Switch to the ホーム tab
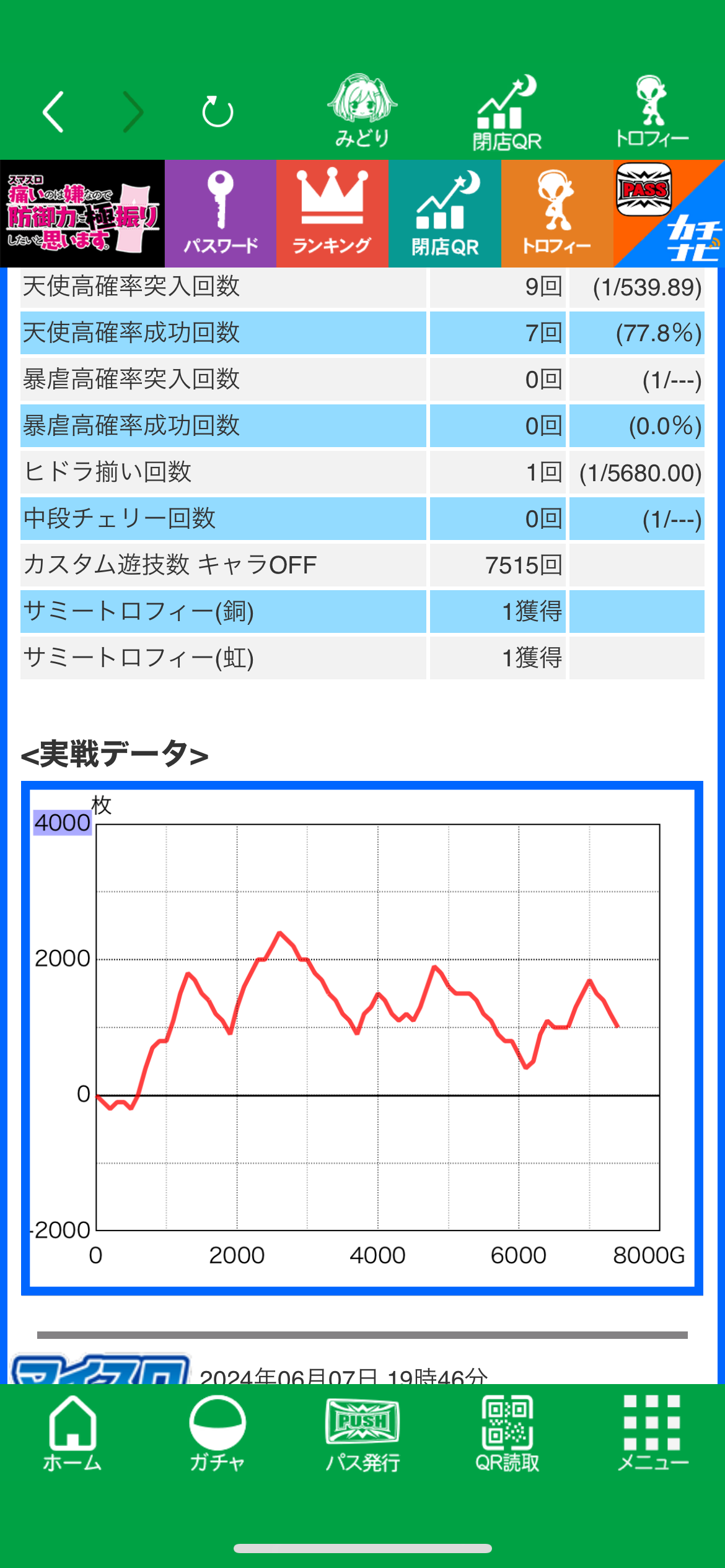The width and height of the screenshot is (725, 1568). click(72, 1434)
